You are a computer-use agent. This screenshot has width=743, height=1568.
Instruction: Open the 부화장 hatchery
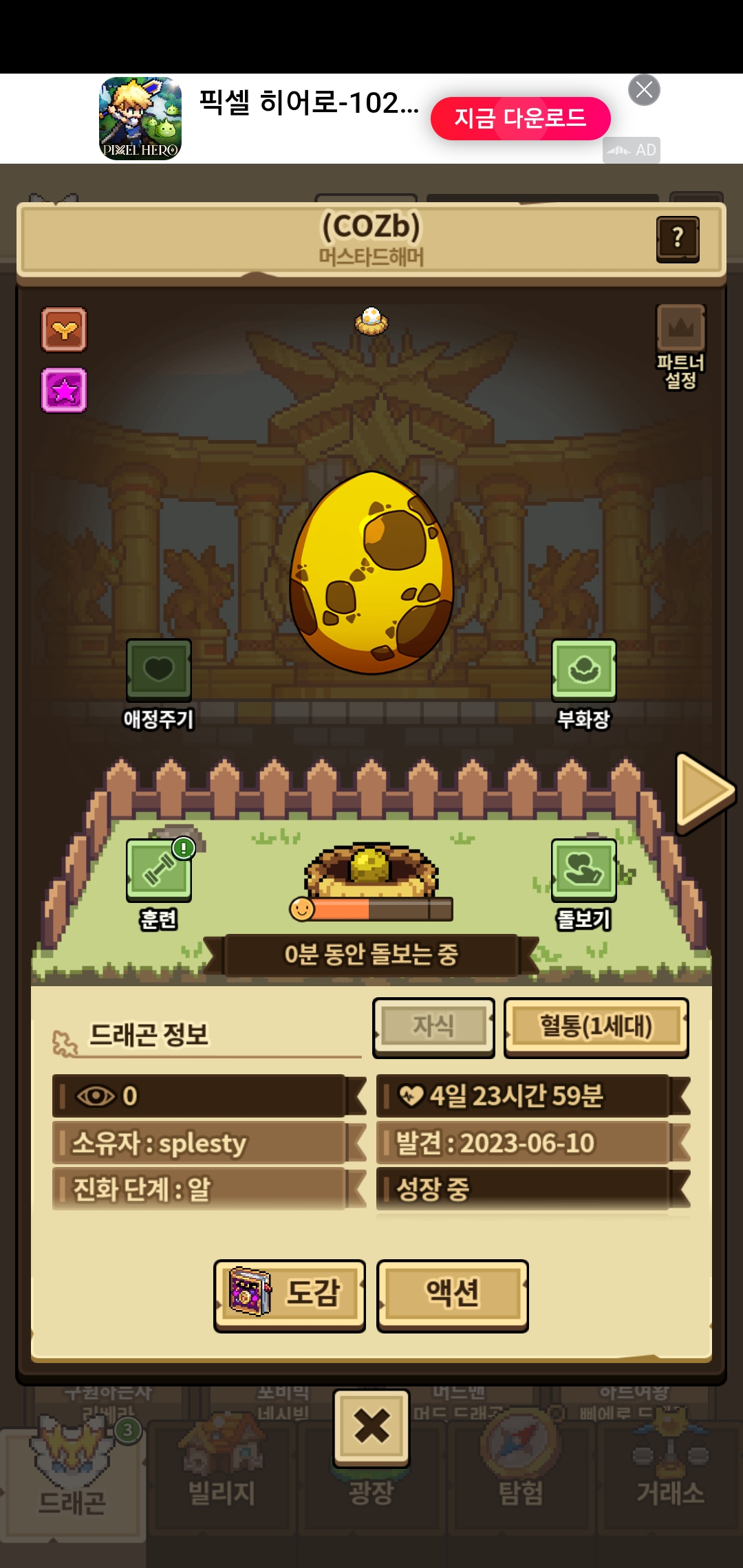click(x=583, y=681)
